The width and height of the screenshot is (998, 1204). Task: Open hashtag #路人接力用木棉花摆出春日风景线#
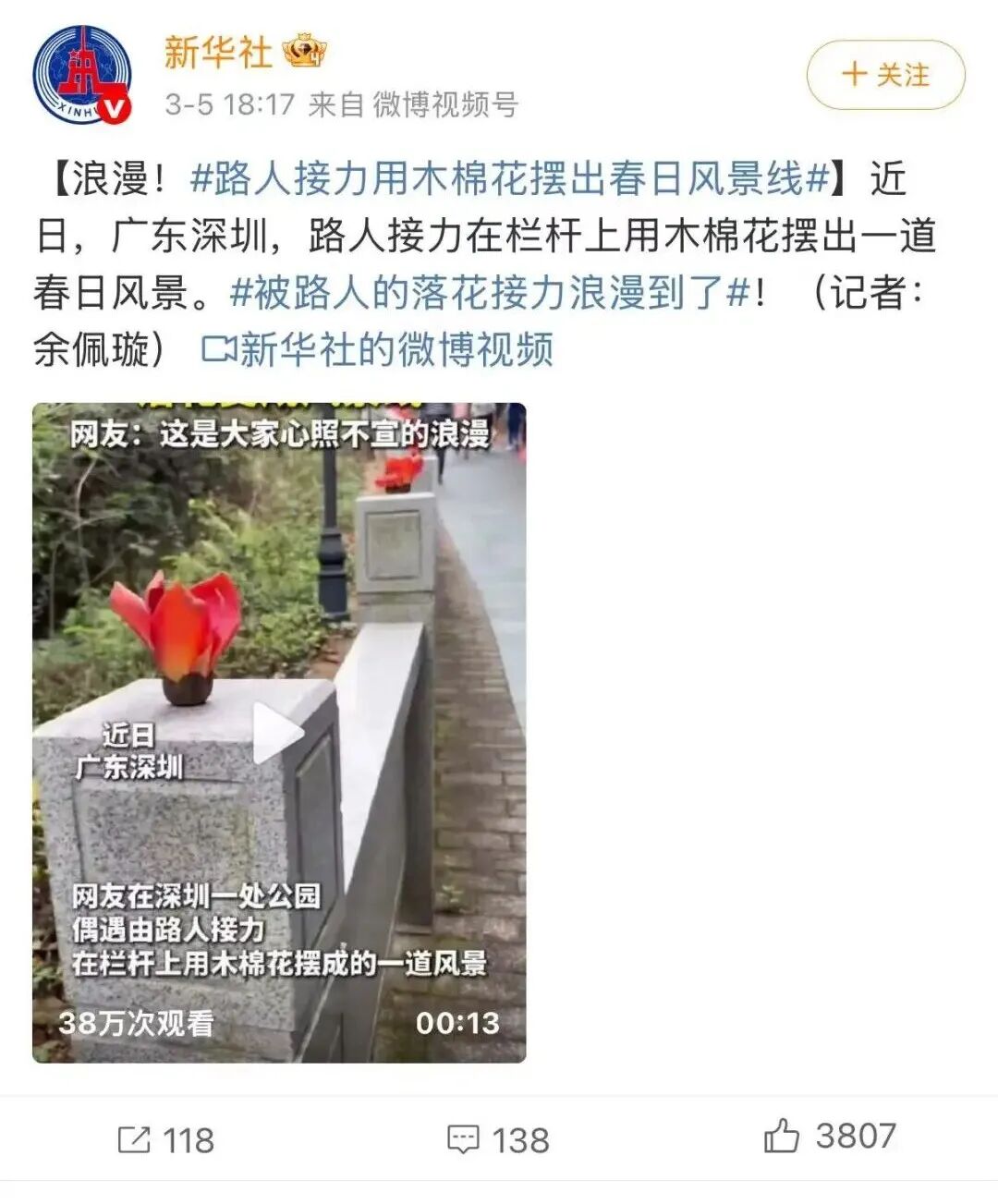(508, 178)
